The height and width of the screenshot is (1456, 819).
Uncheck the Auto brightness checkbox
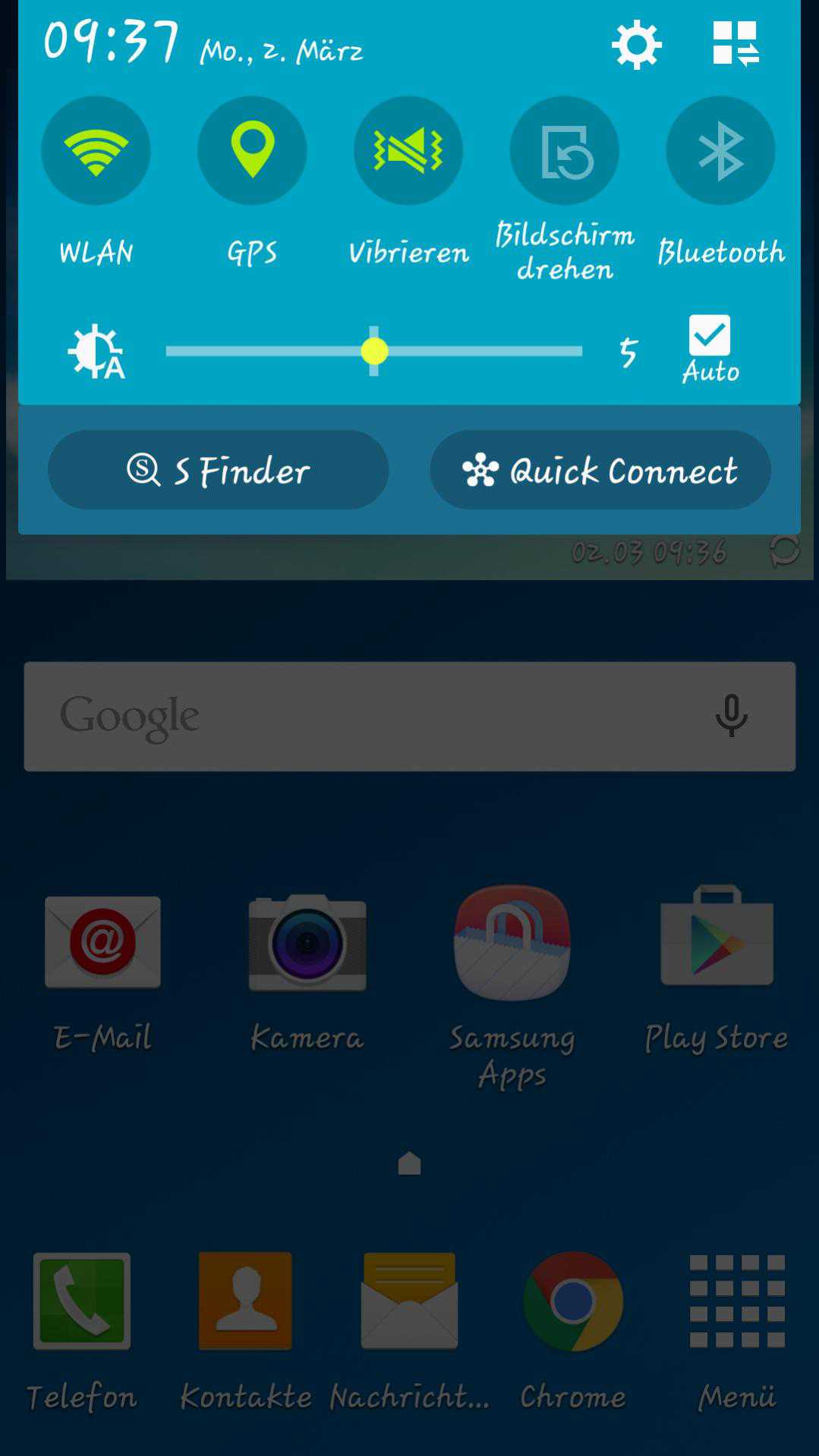[x=709, y=336]
